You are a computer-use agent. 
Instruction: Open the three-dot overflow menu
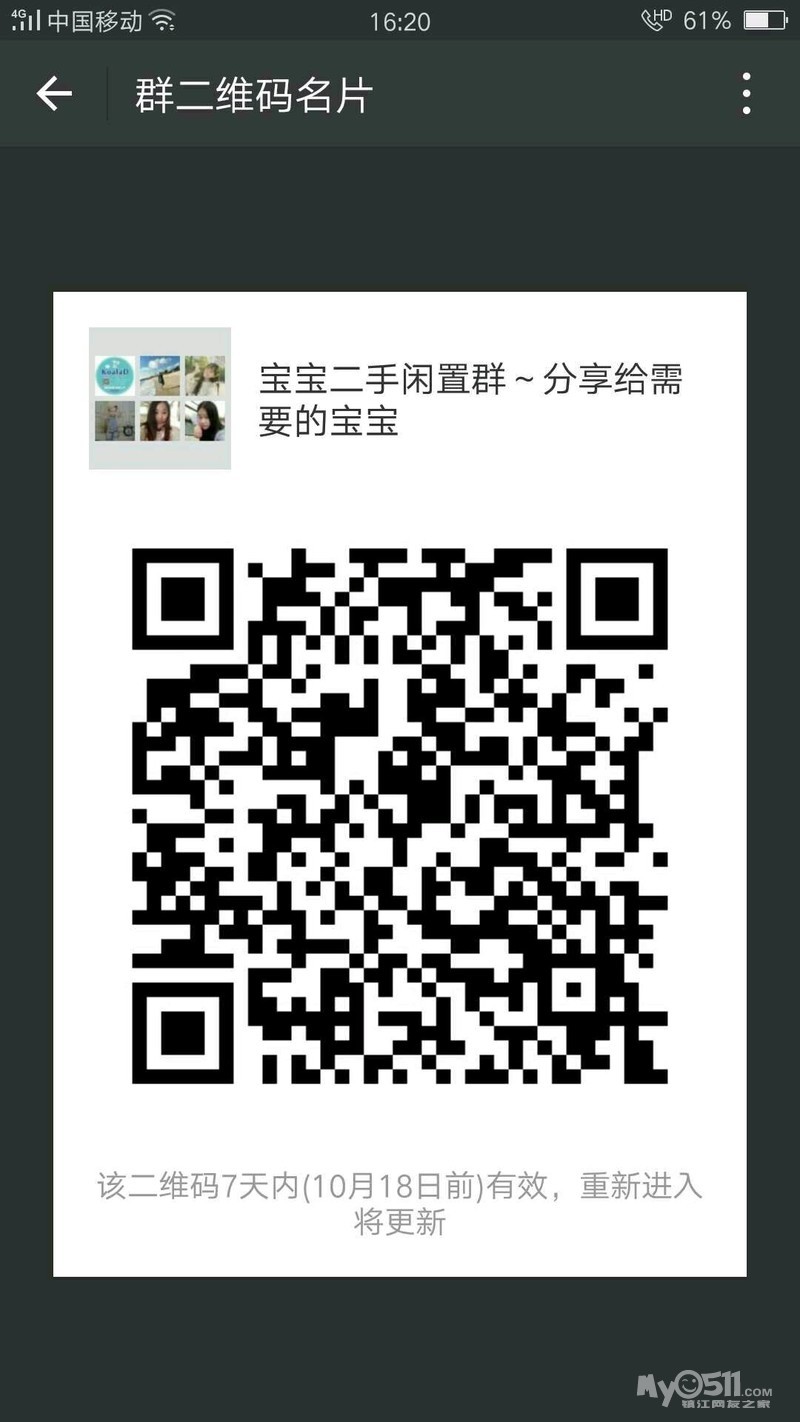pyautogui.click(x=746, y=94)
